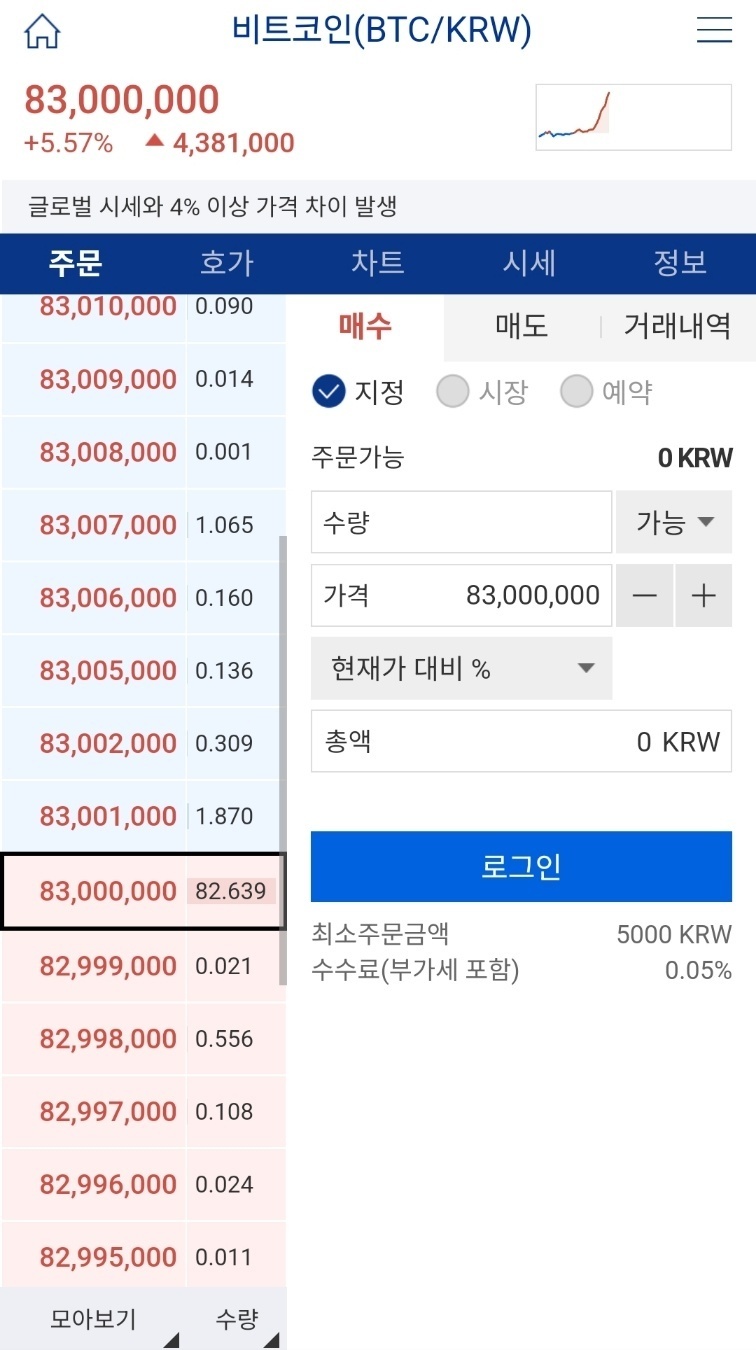The height and width of the screenshot is (1350, 756).
Task: Open the 정보 tab
Action: click(680, 263)
